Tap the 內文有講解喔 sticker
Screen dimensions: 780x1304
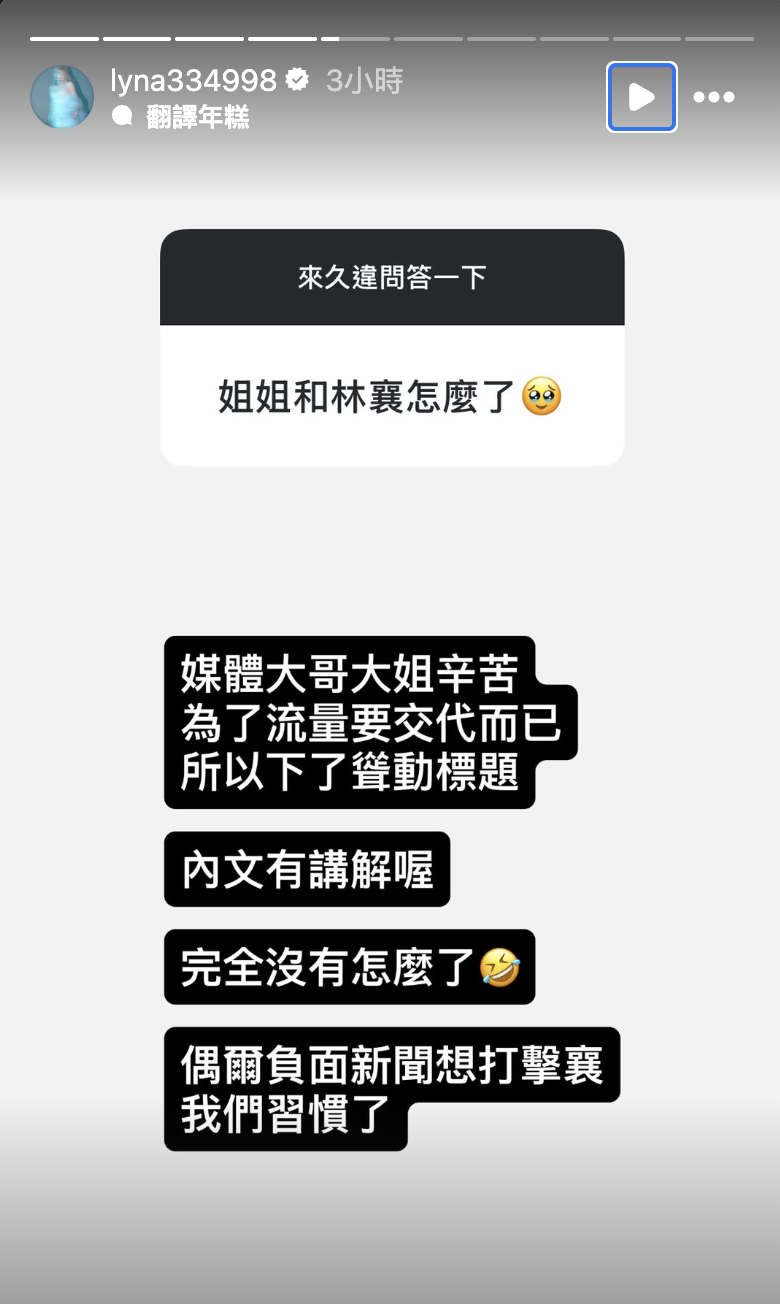click(307, 869)
